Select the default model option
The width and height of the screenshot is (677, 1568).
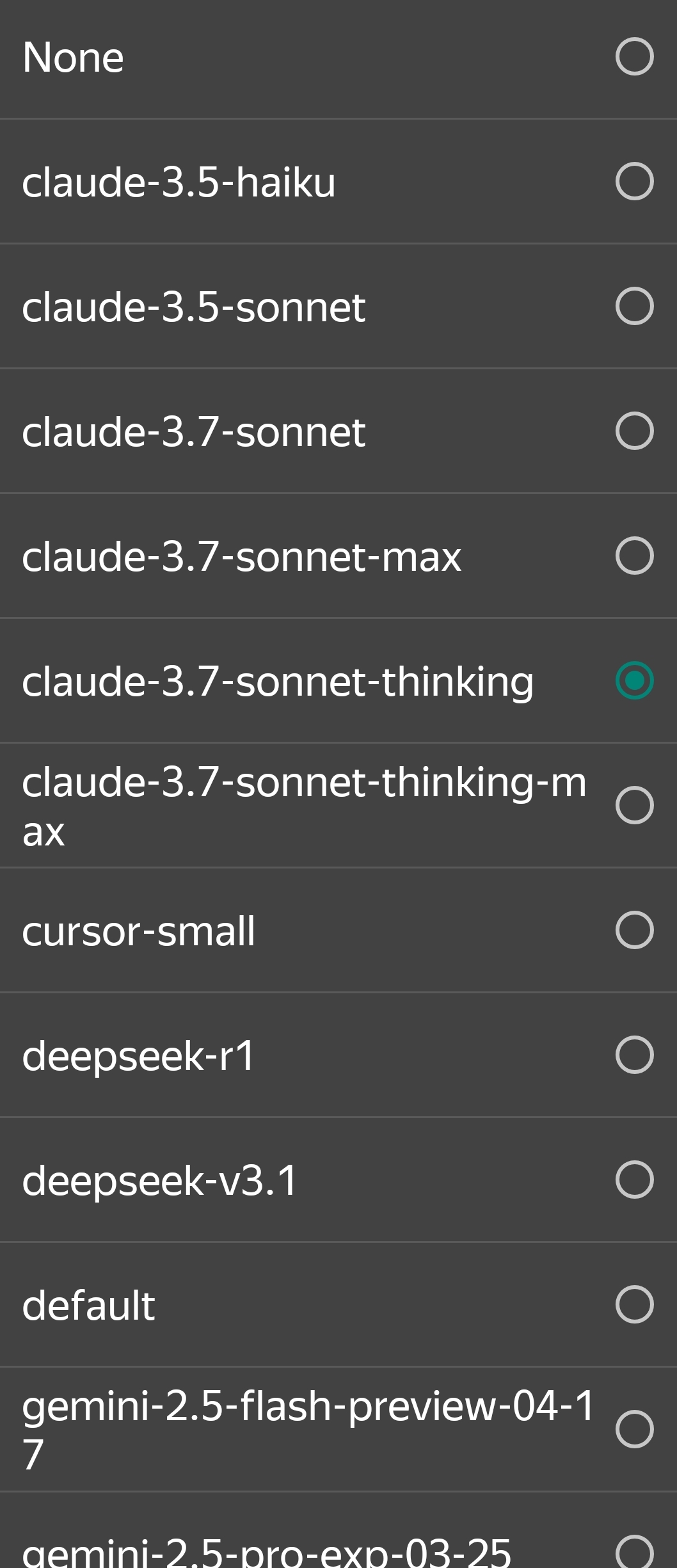pyautogui.click(x=633, y=1304)
